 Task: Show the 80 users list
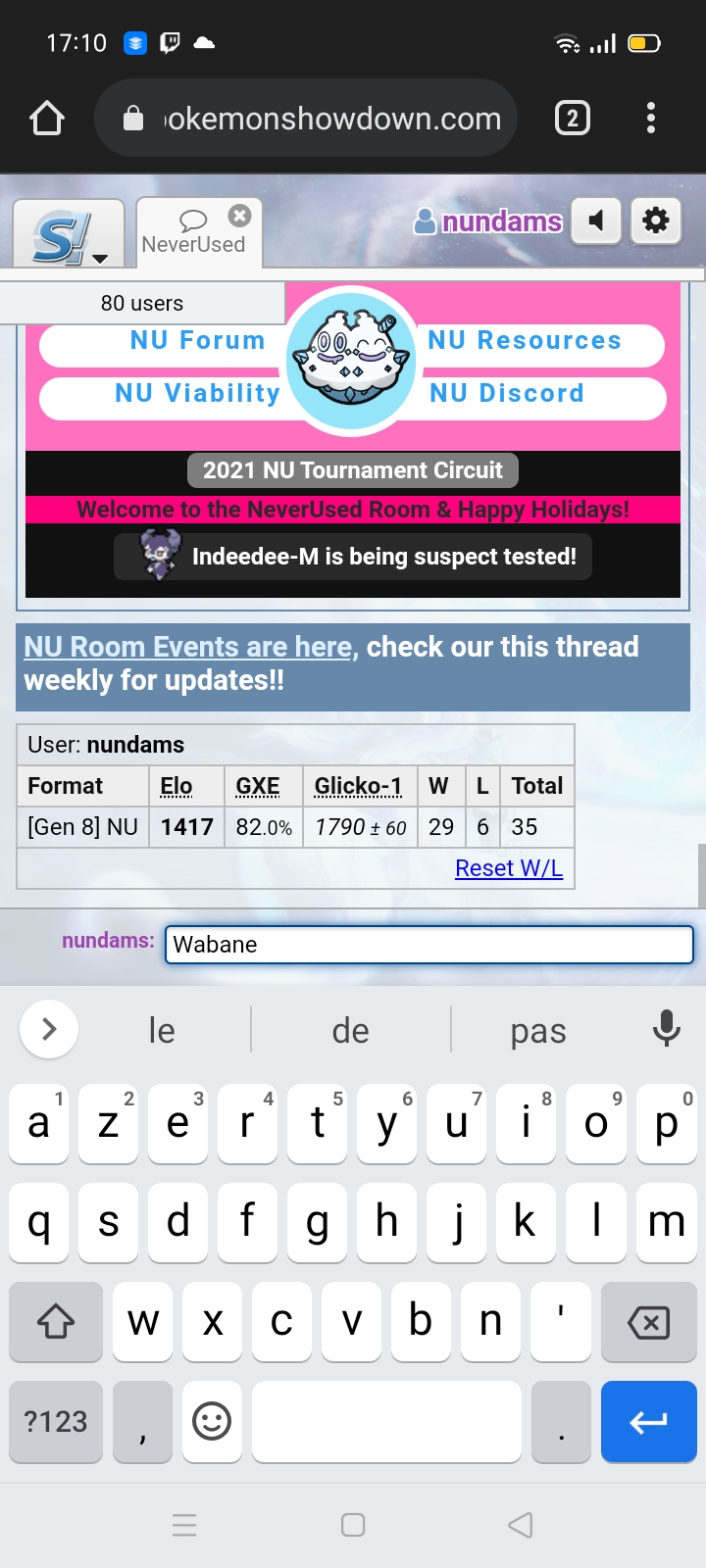(x=142, y=303)
